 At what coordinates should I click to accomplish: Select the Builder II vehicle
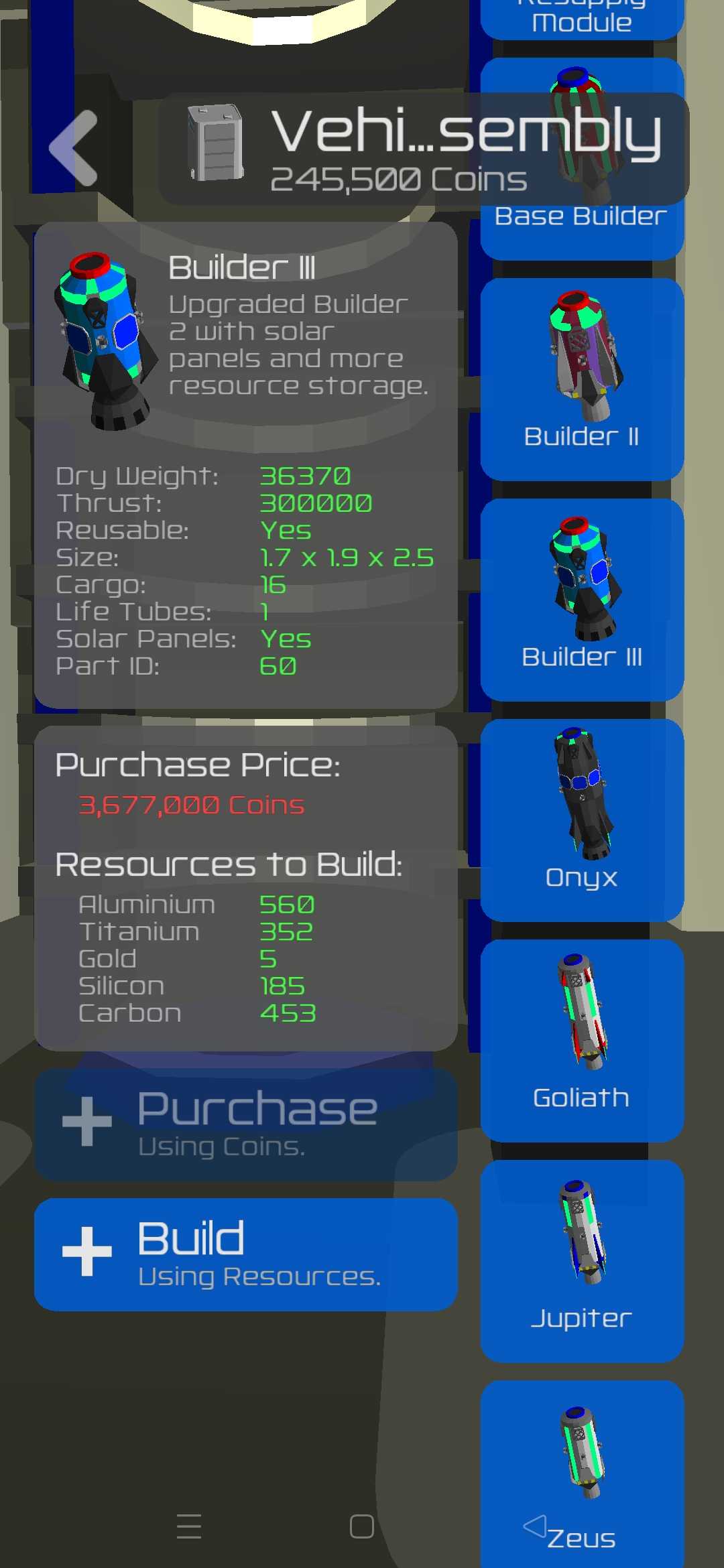582,379
